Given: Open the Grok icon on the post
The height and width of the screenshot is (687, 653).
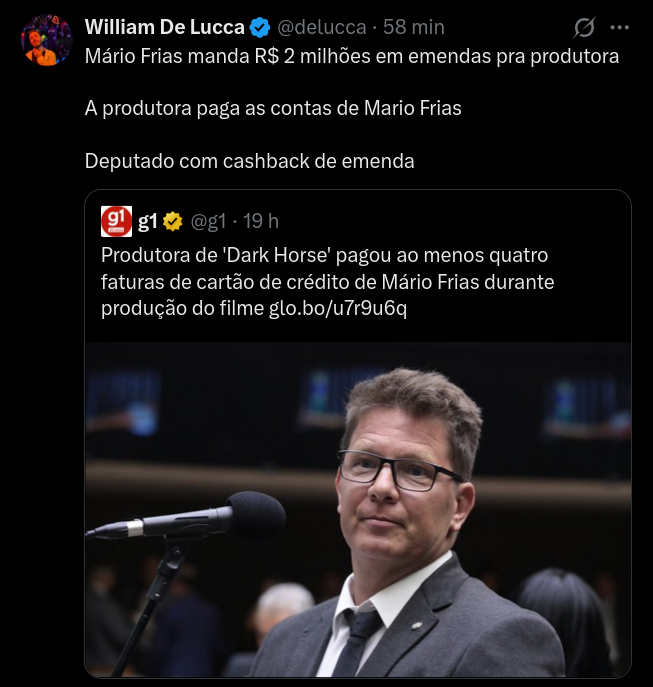Looking at the screenshot, I should 584,28.
